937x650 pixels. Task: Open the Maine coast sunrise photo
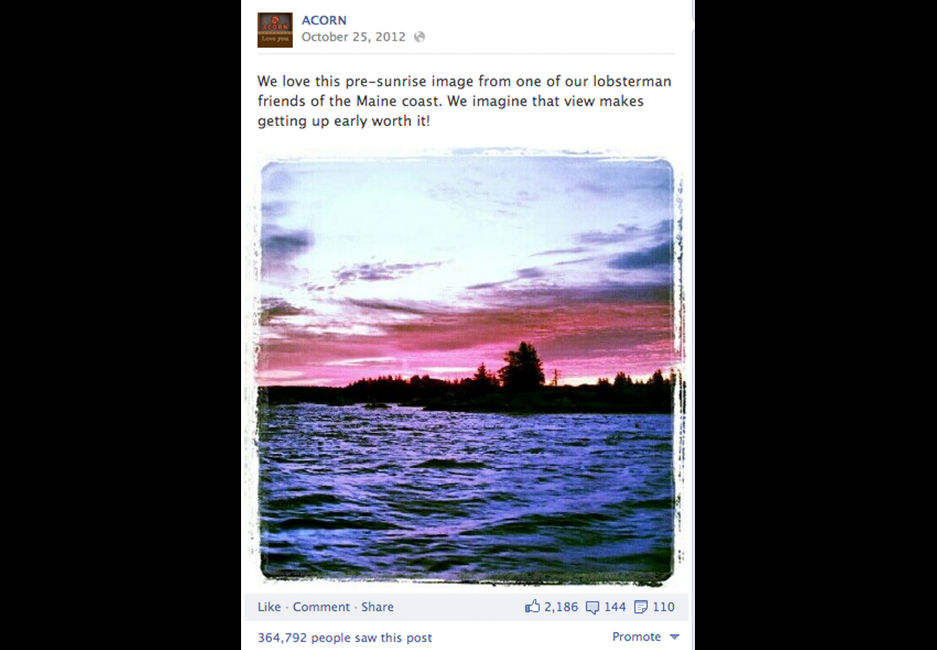(x=467, y=368)
